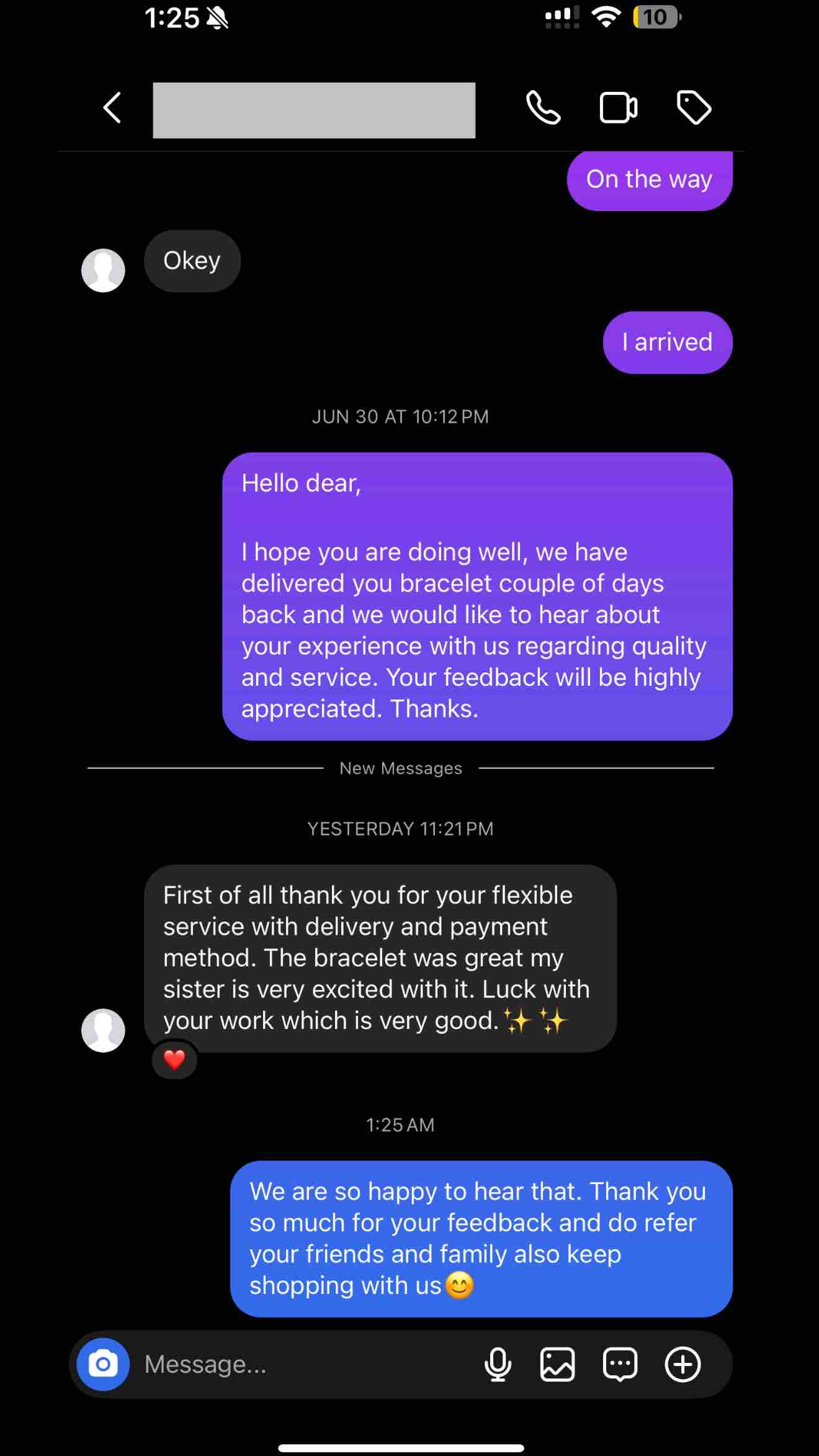The height and width of the screenshot is (1456, 819).
Task: Open saved replies chat bubble icon
Action: pos(620,1364)
